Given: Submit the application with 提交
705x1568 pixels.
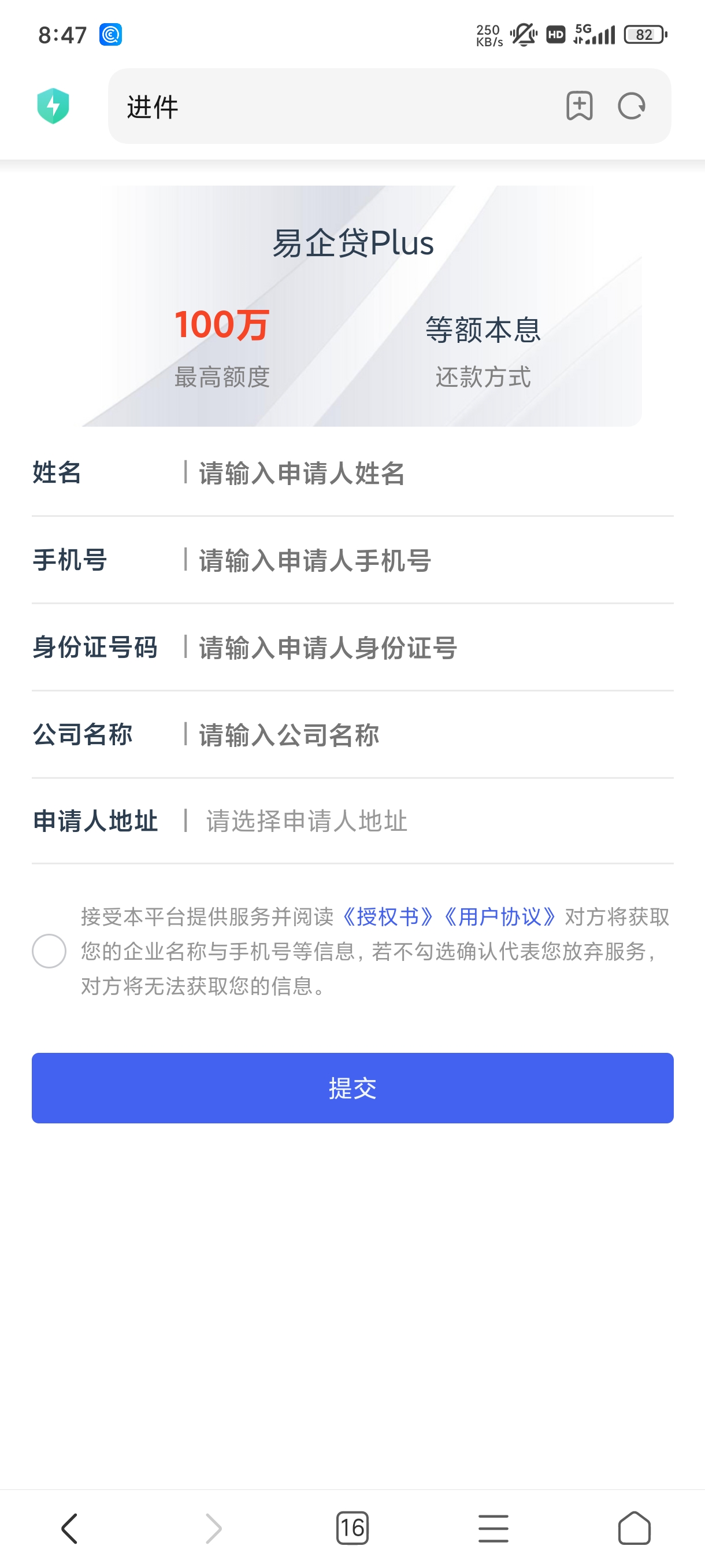Looking at the screenshot, I should tap(352, 1088).
